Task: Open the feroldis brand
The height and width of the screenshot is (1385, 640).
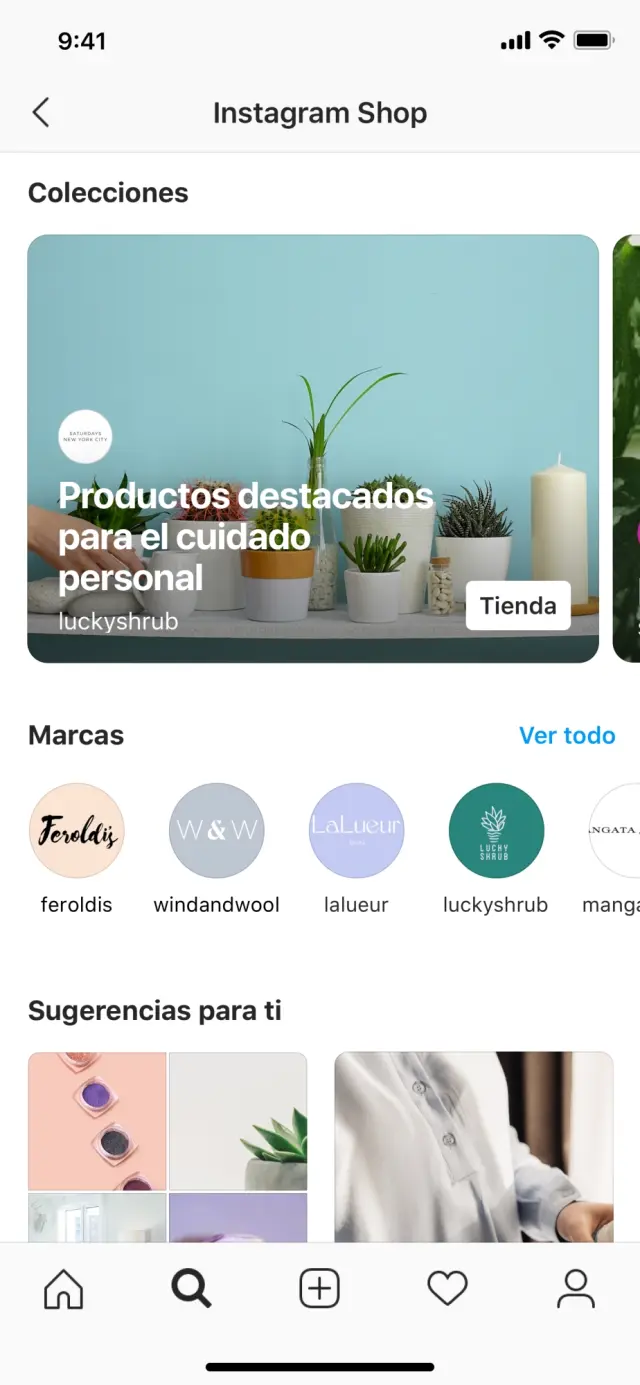Action: (x=77, y=831)
